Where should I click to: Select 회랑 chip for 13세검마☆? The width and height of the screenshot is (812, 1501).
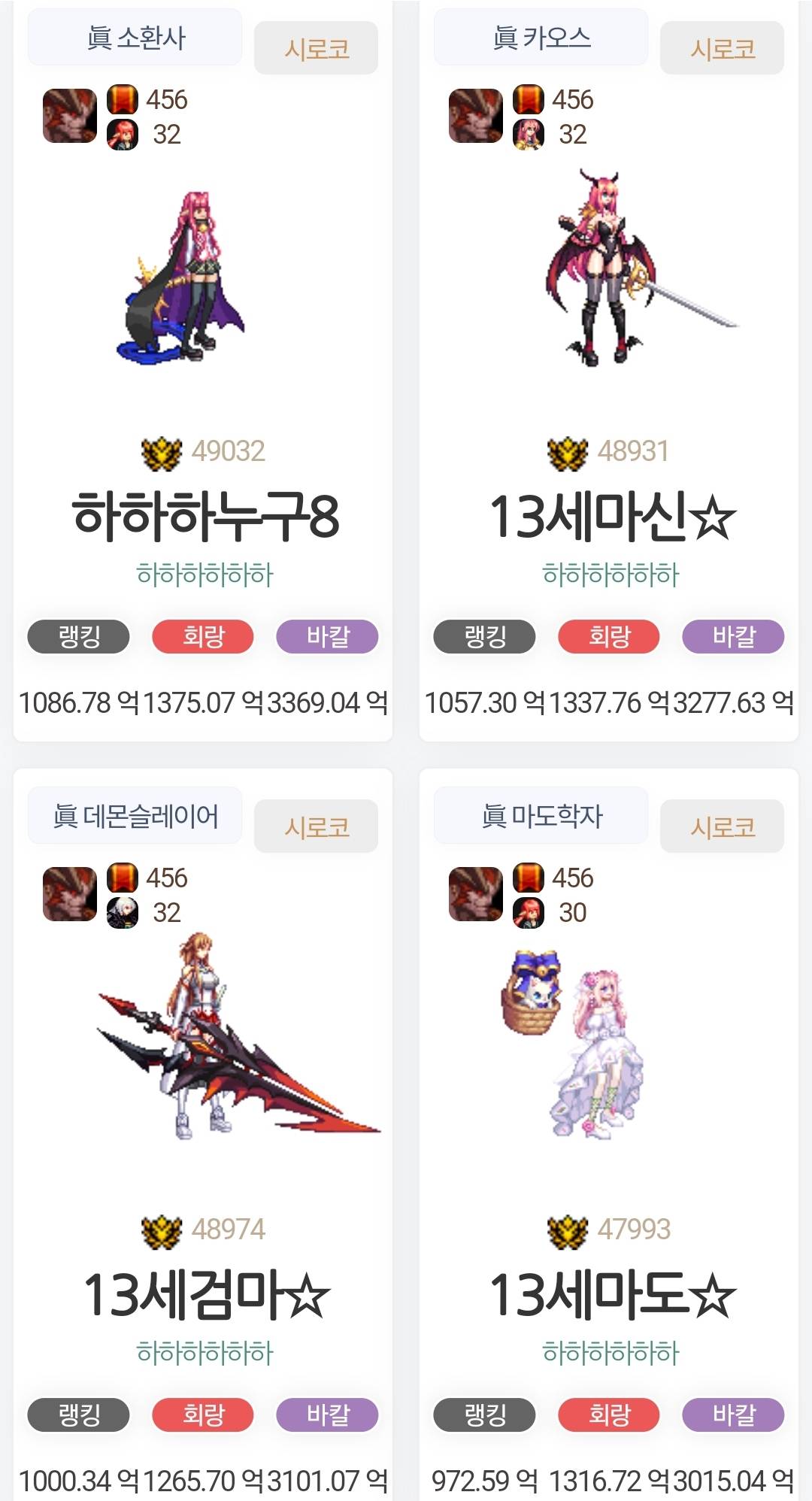pos(203,1415)
